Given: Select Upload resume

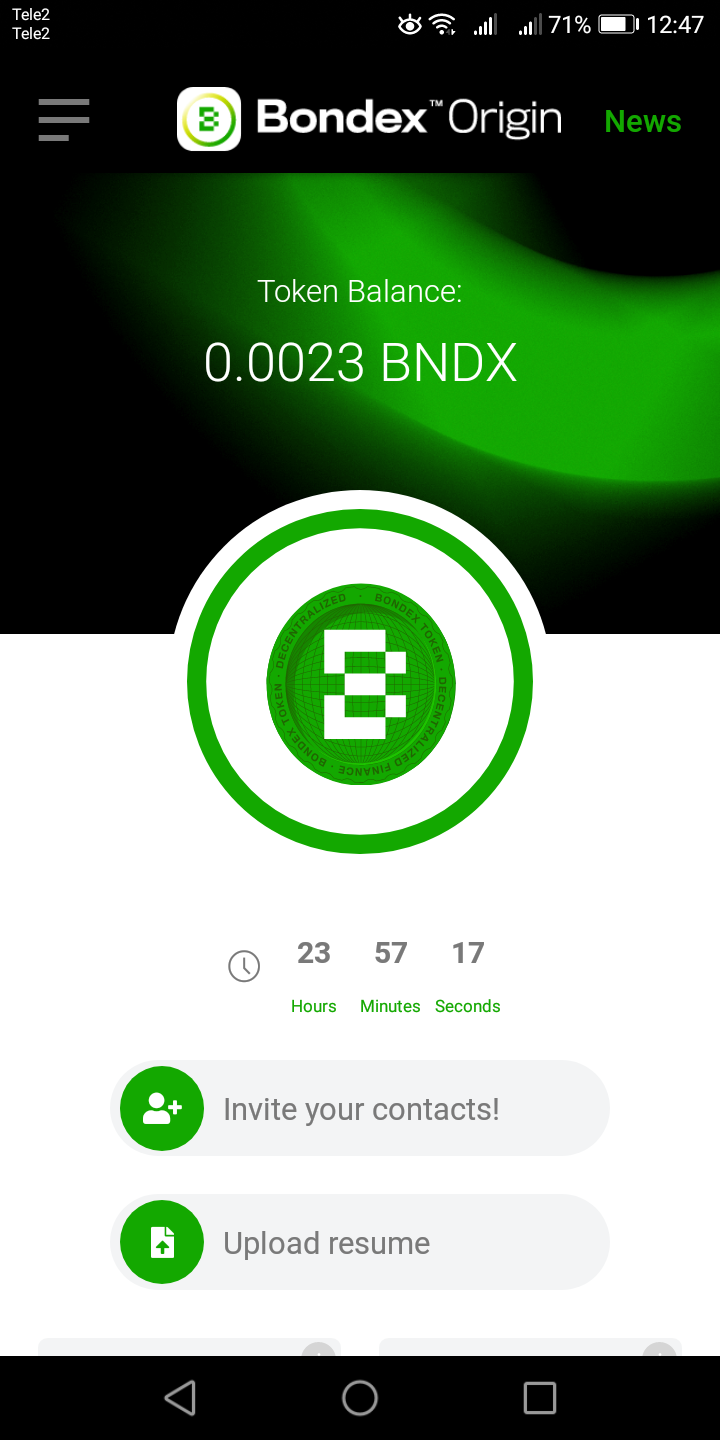Looking at the screenshot, I should (x=360, y=1243).
